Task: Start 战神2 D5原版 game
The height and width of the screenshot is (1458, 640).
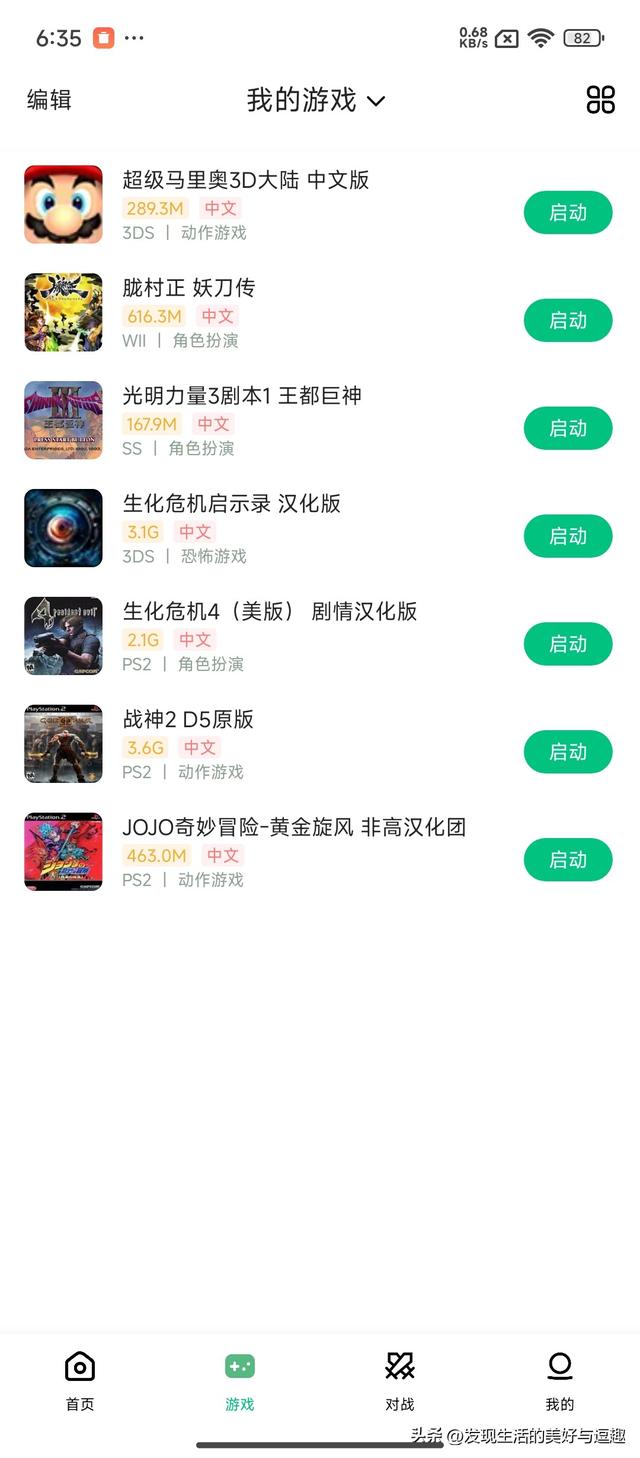Action: [567, 753]
